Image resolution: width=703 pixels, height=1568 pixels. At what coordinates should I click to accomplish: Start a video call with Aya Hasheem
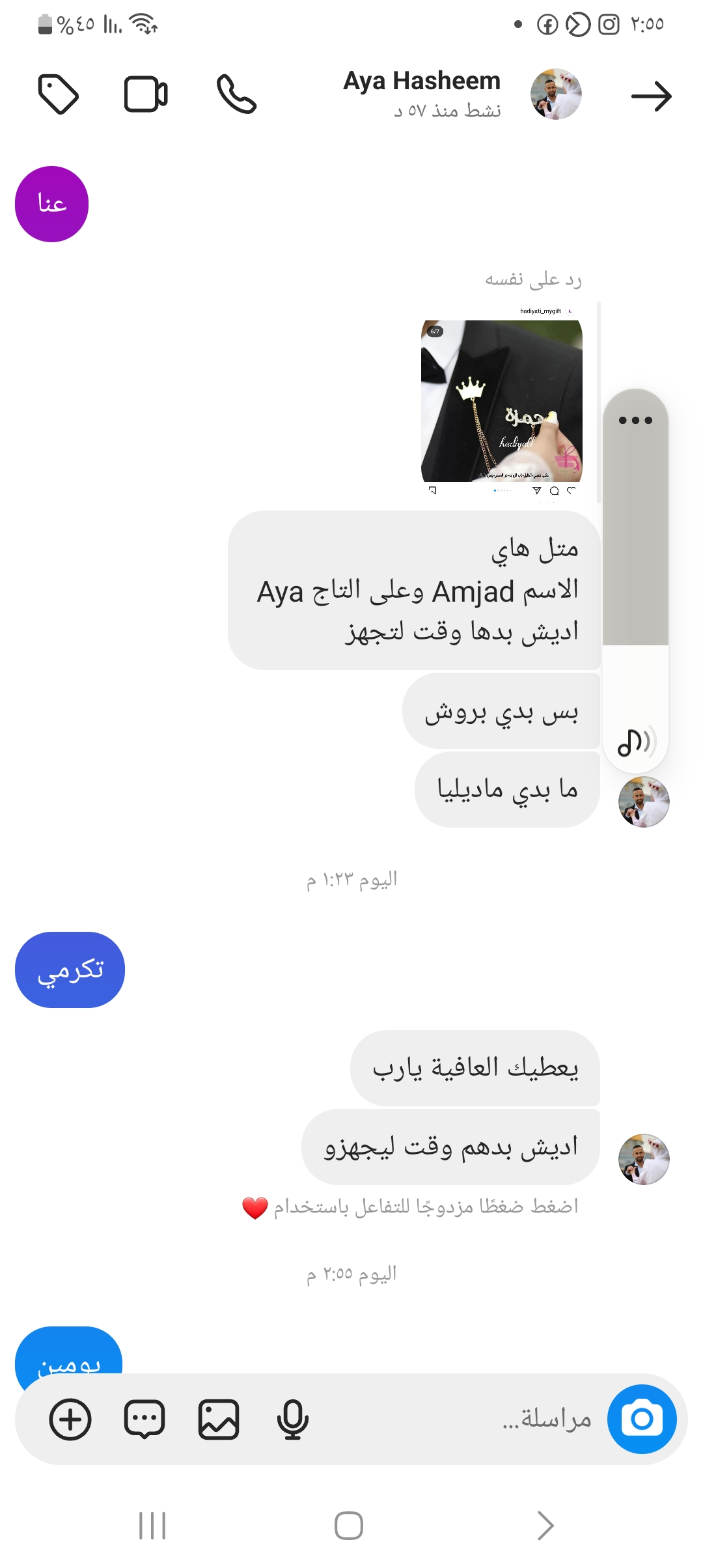146,95
